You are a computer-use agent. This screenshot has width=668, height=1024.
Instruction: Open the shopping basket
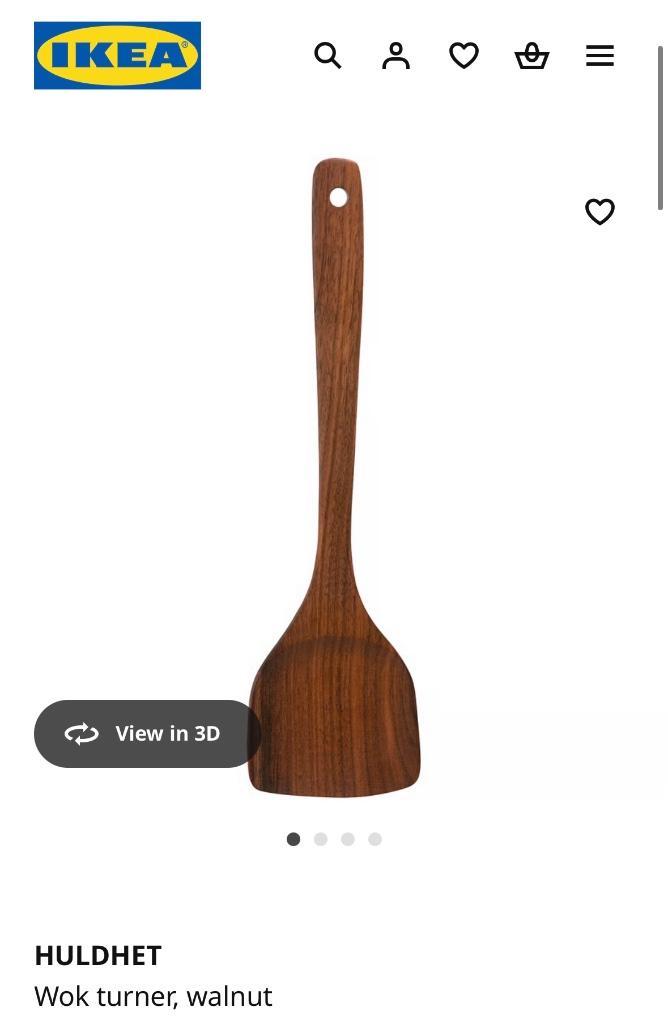532,56
